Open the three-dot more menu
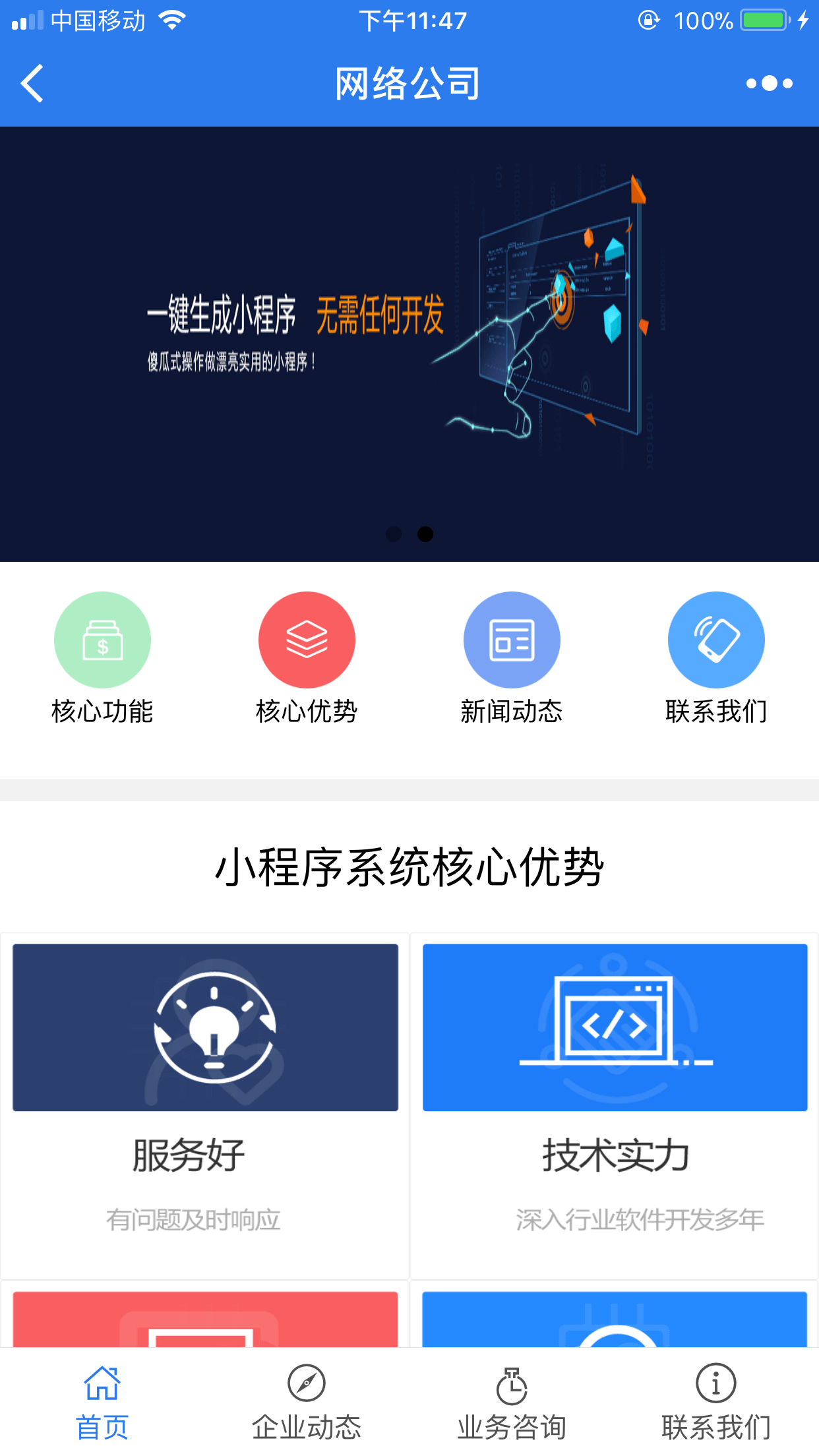Screen dimensions: 819x1456 click(769, 84)
